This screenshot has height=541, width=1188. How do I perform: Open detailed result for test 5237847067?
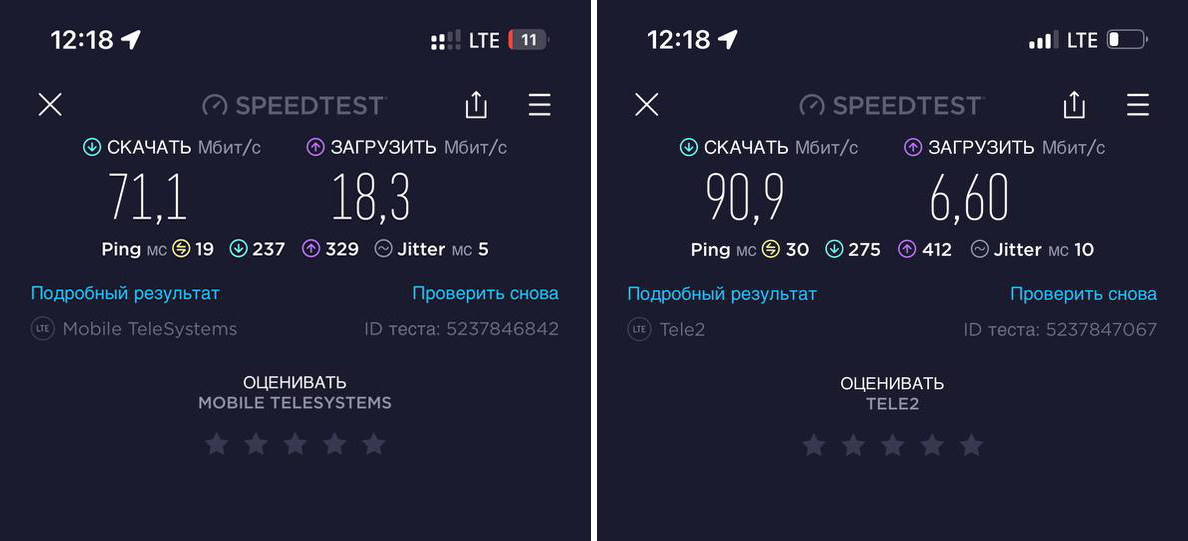(x=722, y=294)
